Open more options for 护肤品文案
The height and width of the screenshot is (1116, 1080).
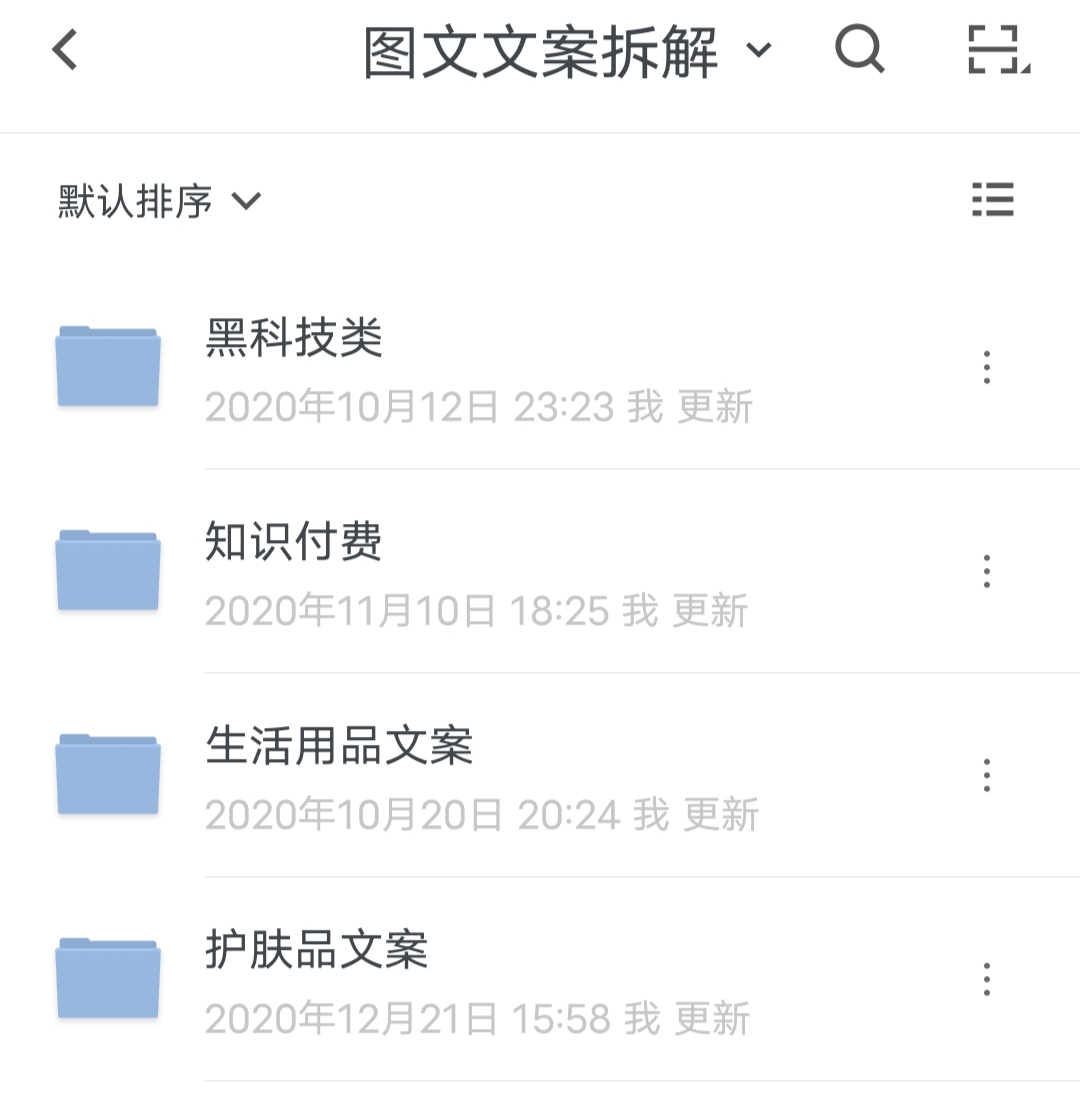986,978
